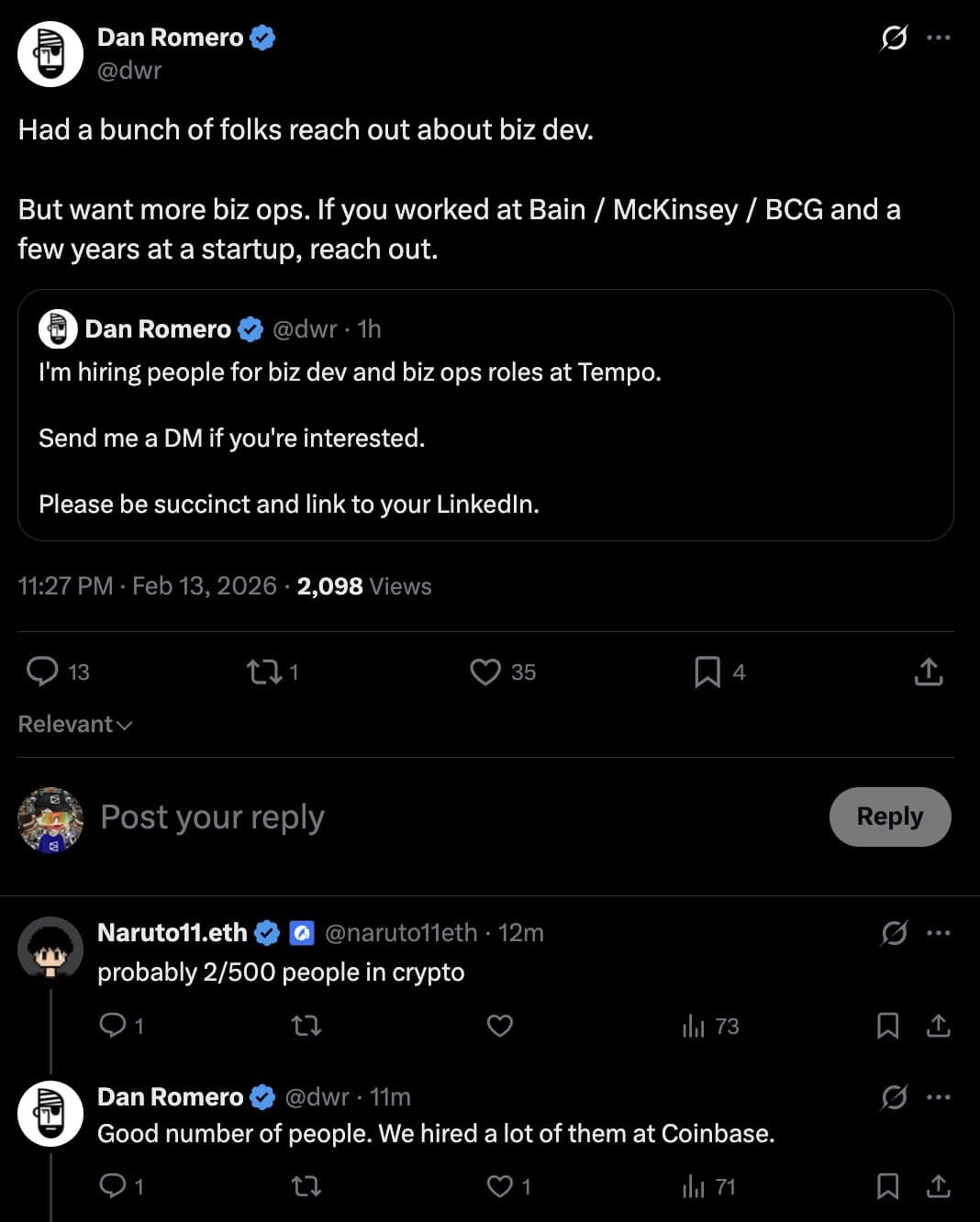980x1222 pixels.
Task: Open Grok analysis on Naruto11.eth's reply
Action: point(893,932)
